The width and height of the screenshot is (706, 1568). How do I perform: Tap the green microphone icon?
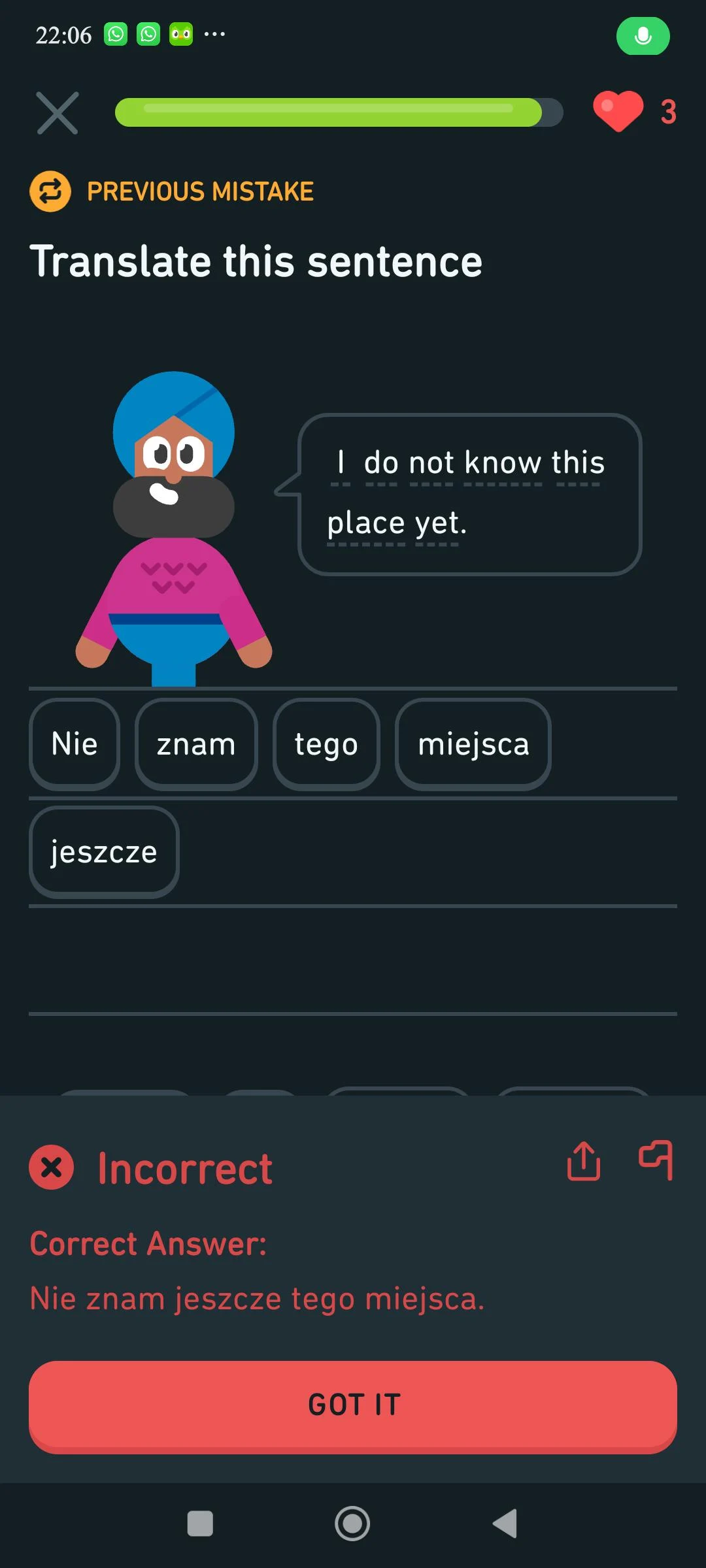(x=643, y=36)
